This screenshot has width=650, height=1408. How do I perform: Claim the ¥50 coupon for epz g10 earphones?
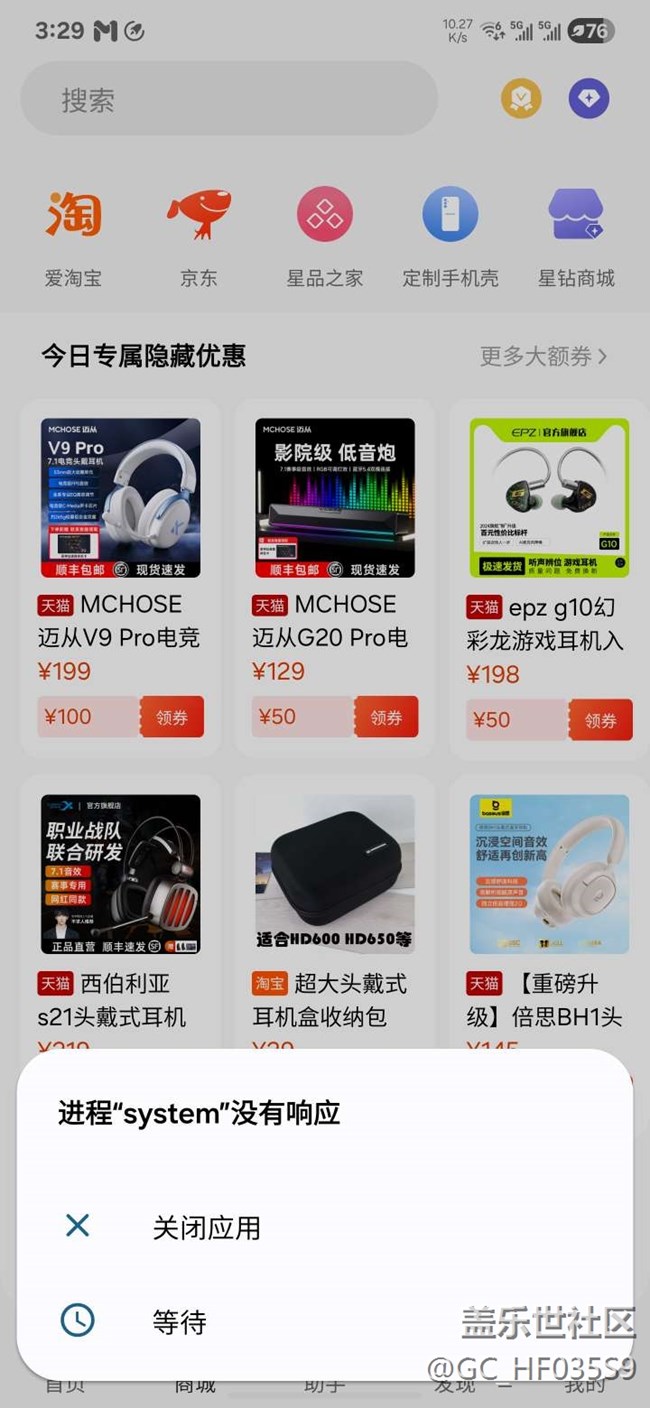click(600, 720)
